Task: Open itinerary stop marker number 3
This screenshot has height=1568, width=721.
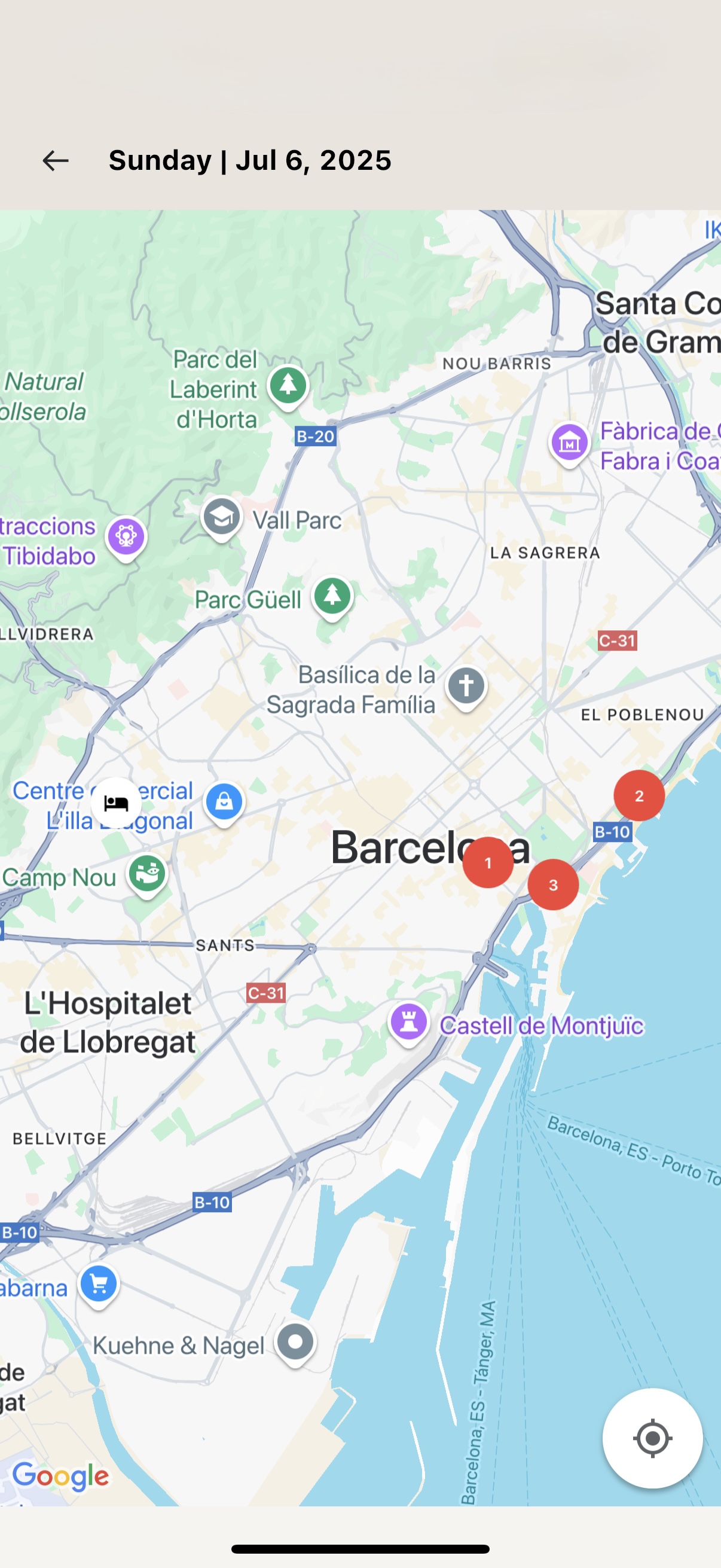Action: point(552,886)
